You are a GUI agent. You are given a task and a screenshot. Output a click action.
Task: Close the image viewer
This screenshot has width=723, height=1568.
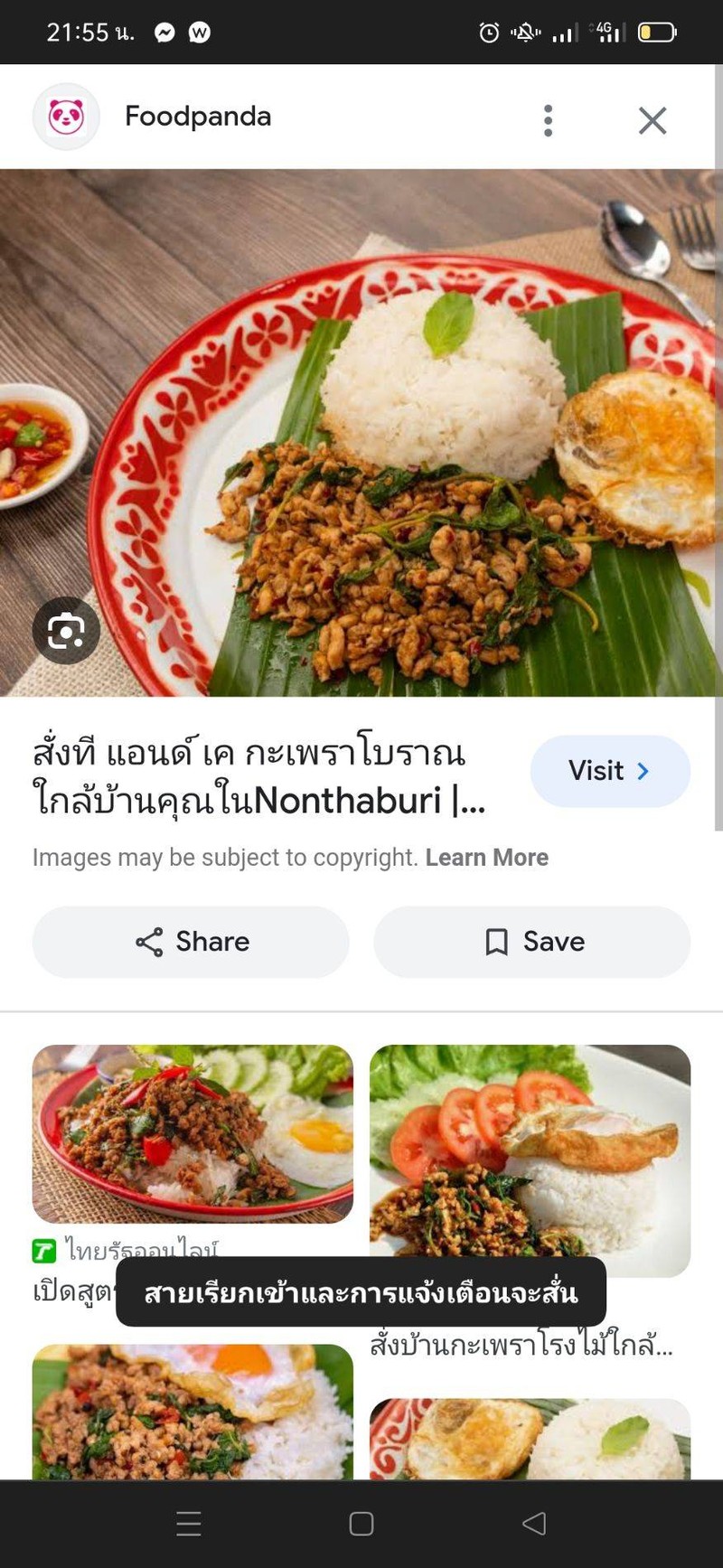652,120
